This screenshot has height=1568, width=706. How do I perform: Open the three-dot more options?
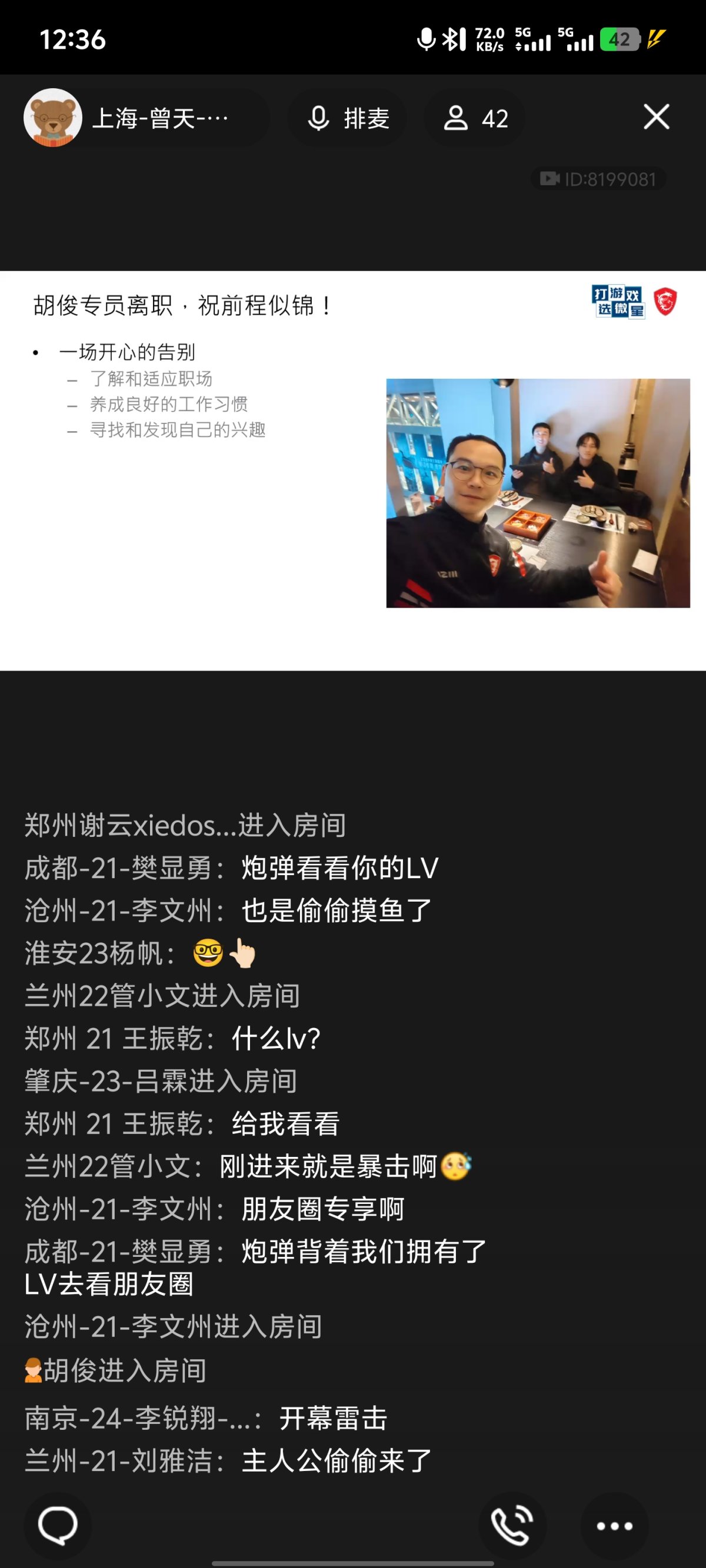[x=614, y=1526]
